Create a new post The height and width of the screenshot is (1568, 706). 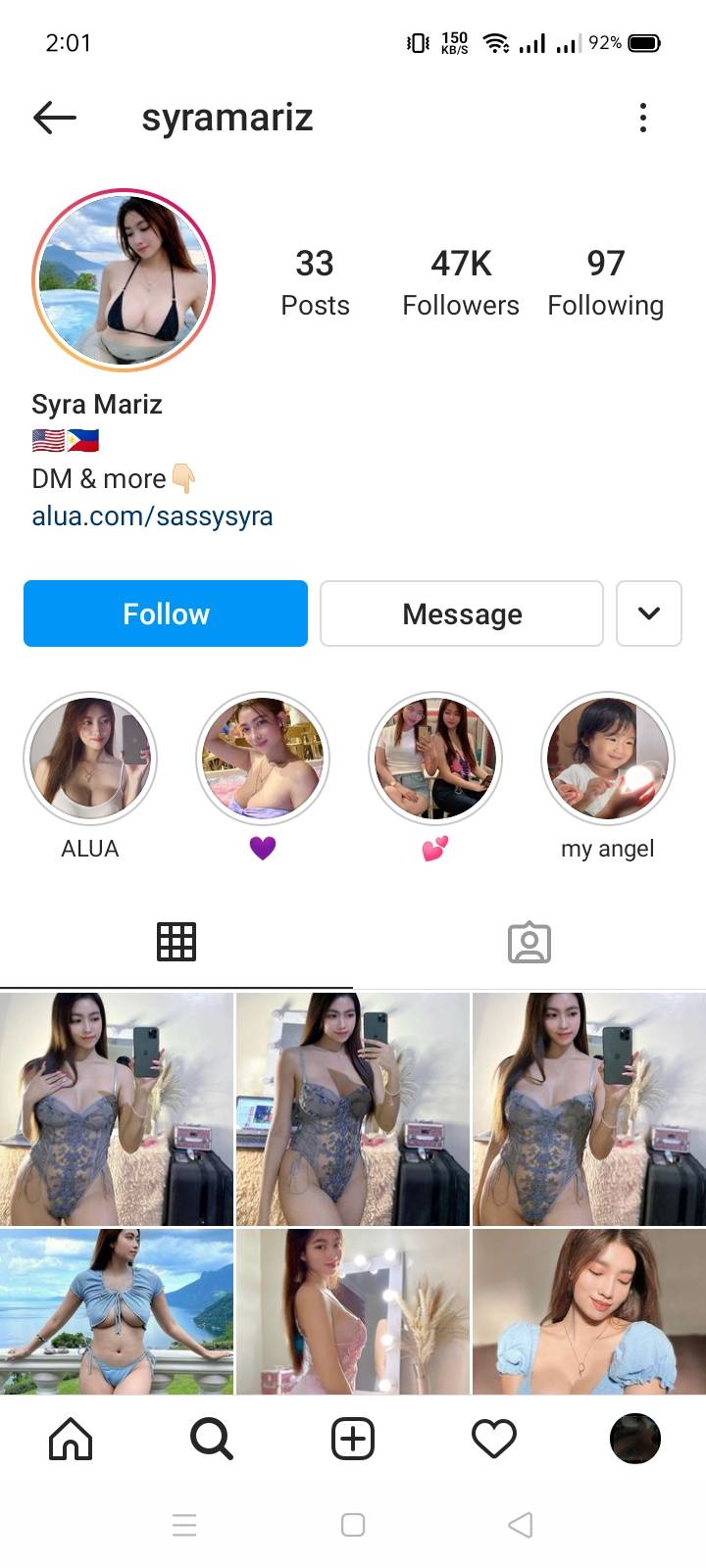[353, 1439]
